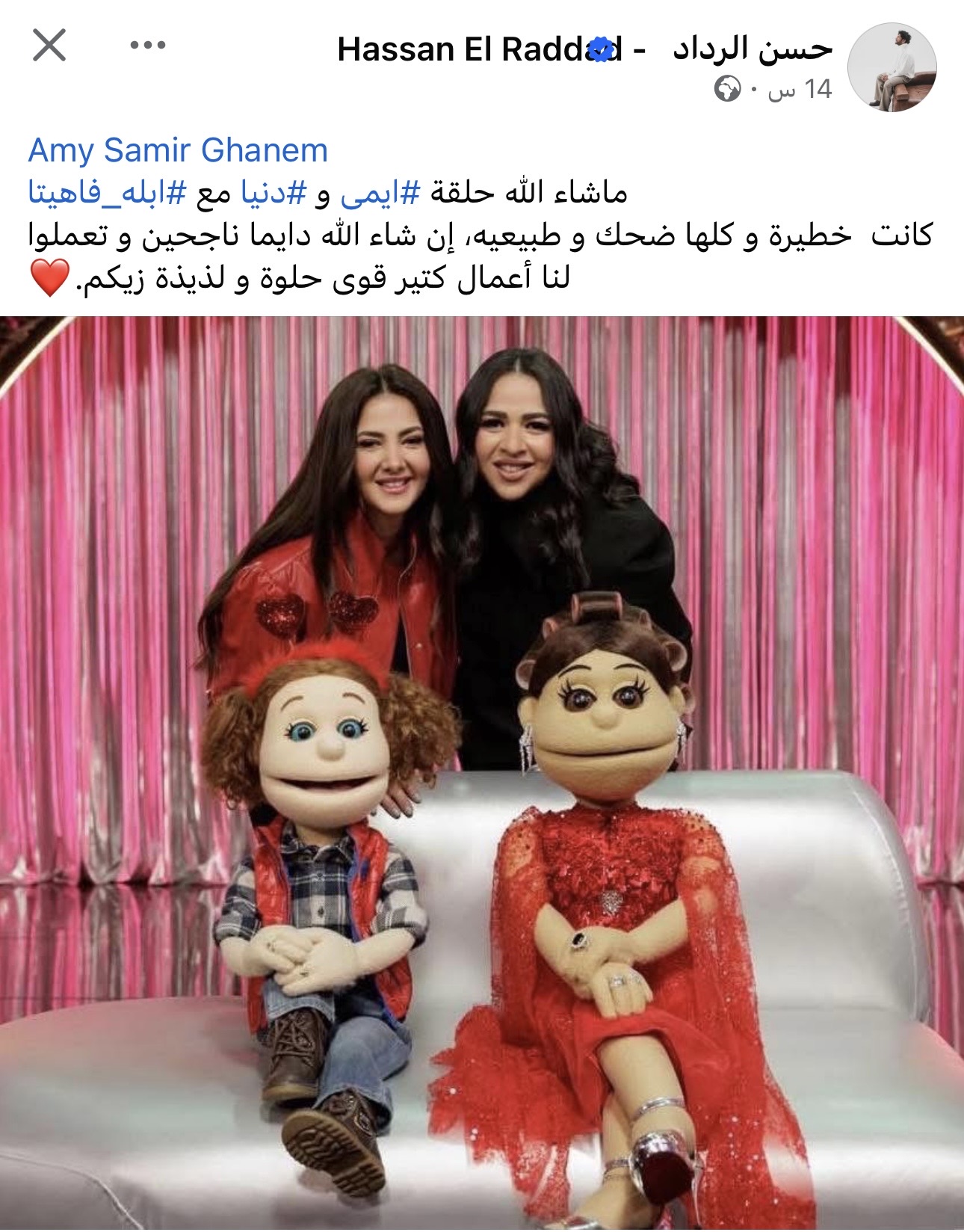Open the three-dot options menu
Image resolution: width=964 pixels, height=1232 pixels.
pyautogui.click(x=147, y=46)
